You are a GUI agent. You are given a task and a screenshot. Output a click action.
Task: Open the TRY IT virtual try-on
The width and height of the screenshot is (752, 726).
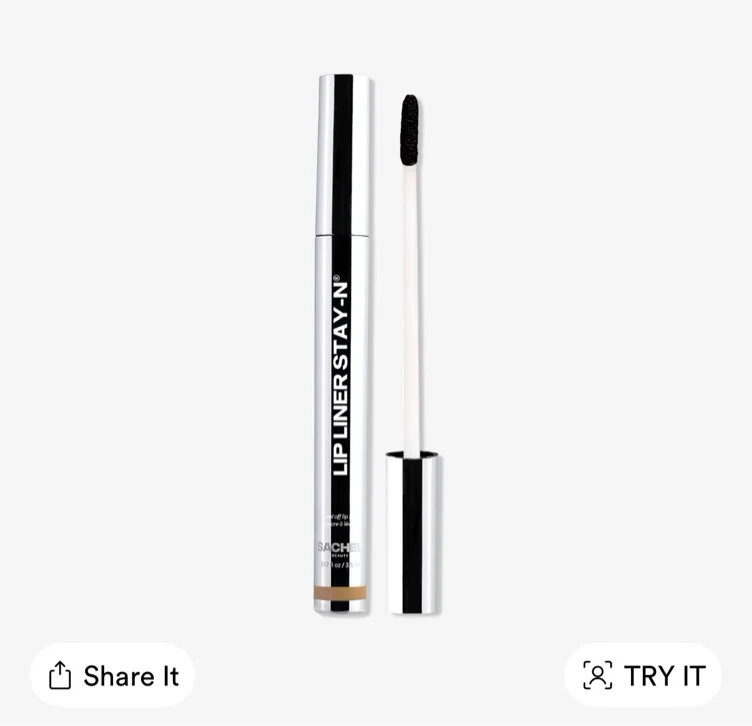(x=643, y=675)
